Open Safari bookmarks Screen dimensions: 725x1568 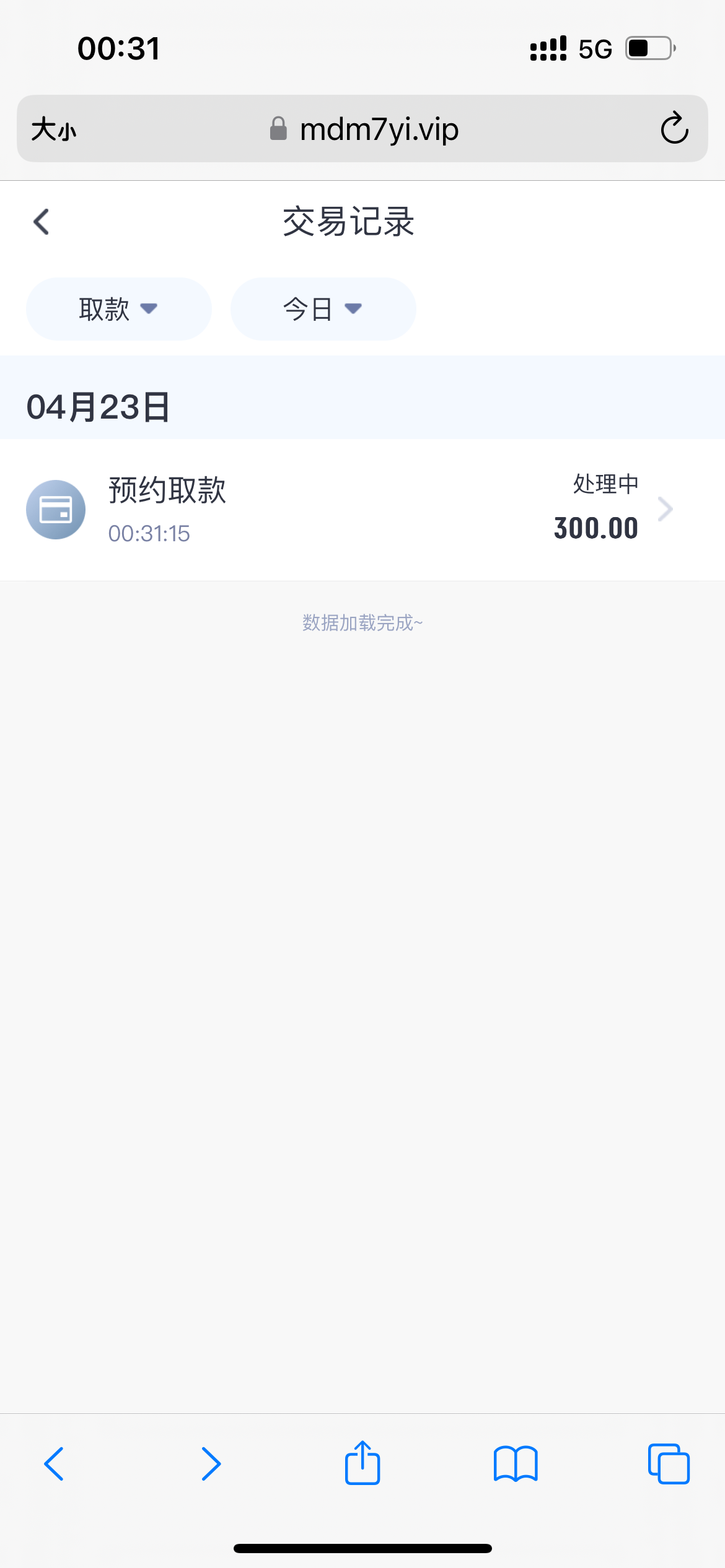point(516,1463)
